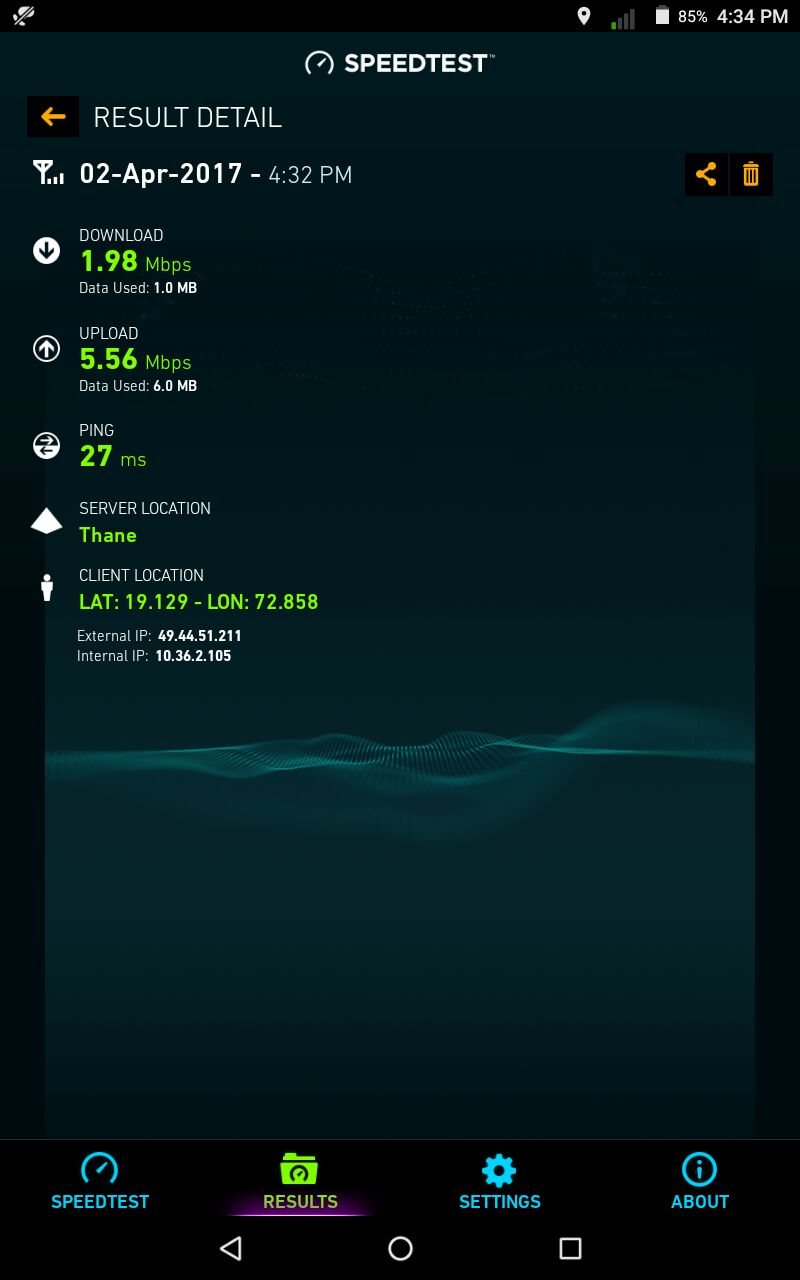This screenshot has width=800, height=1280.
Task: Delete this result with the trash icon
Action: [751, 175]
